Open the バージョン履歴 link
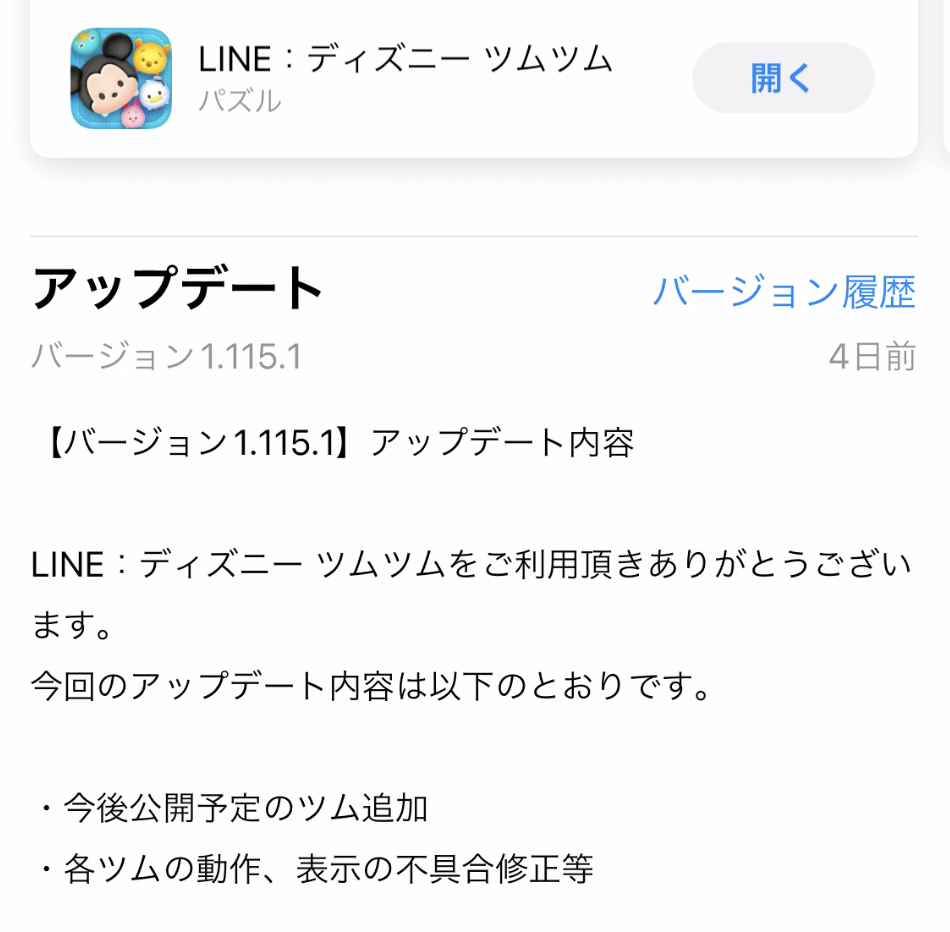Viewport: 950px width, 932px height. click(x=784, y=292)
